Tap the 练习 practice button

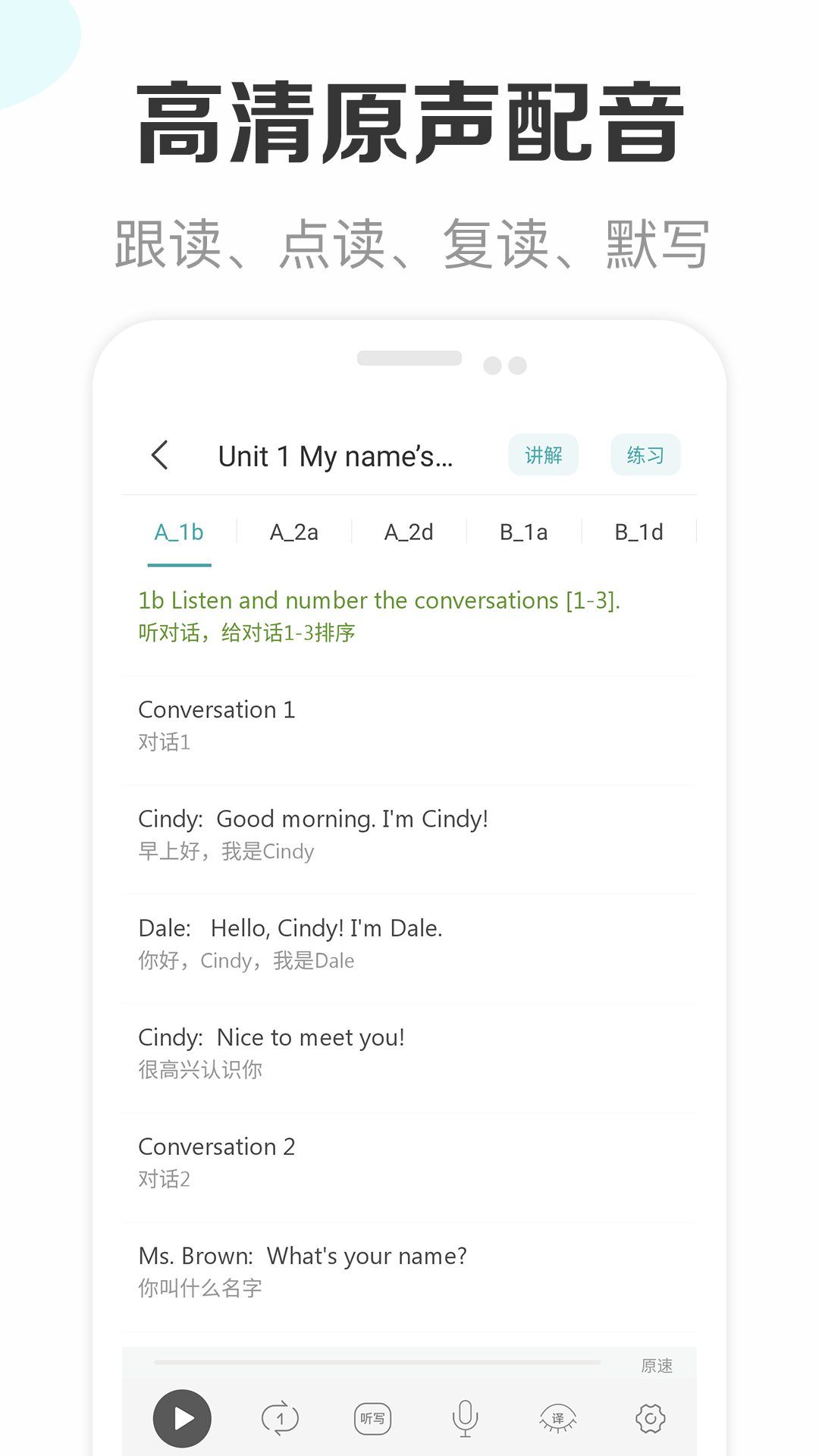coord(645,454)
